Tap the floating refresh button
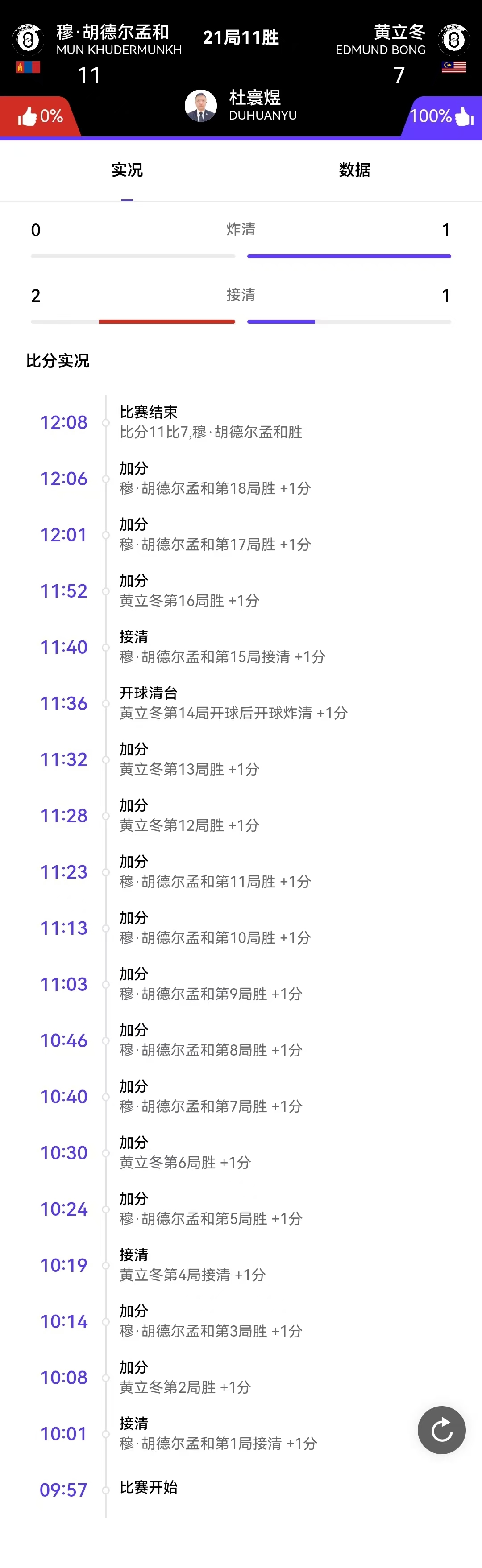The image size is (482, 1568). pyautogui.click(x=441, y=1430)
